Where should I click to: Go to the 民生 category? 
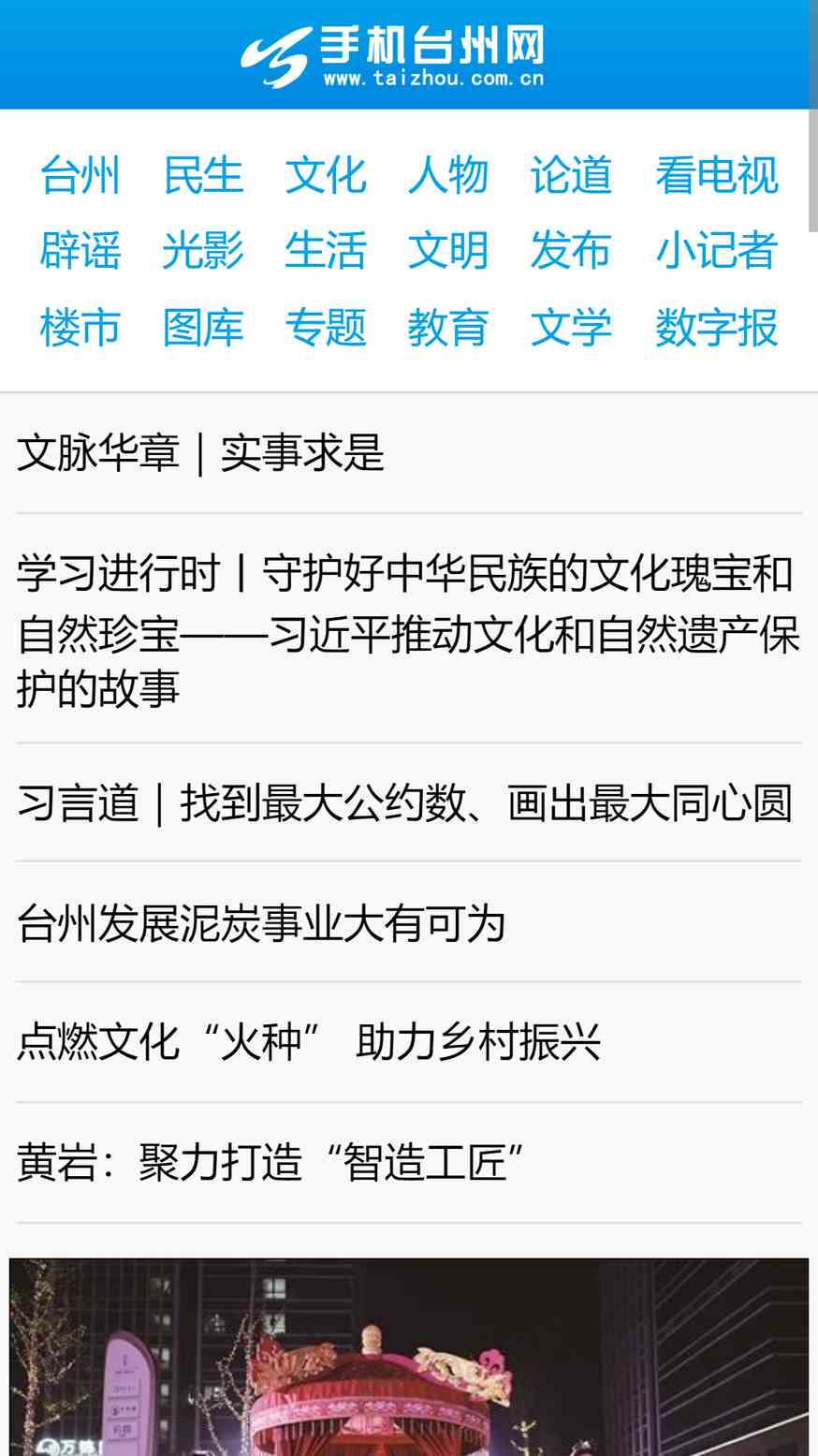[203, 175]
